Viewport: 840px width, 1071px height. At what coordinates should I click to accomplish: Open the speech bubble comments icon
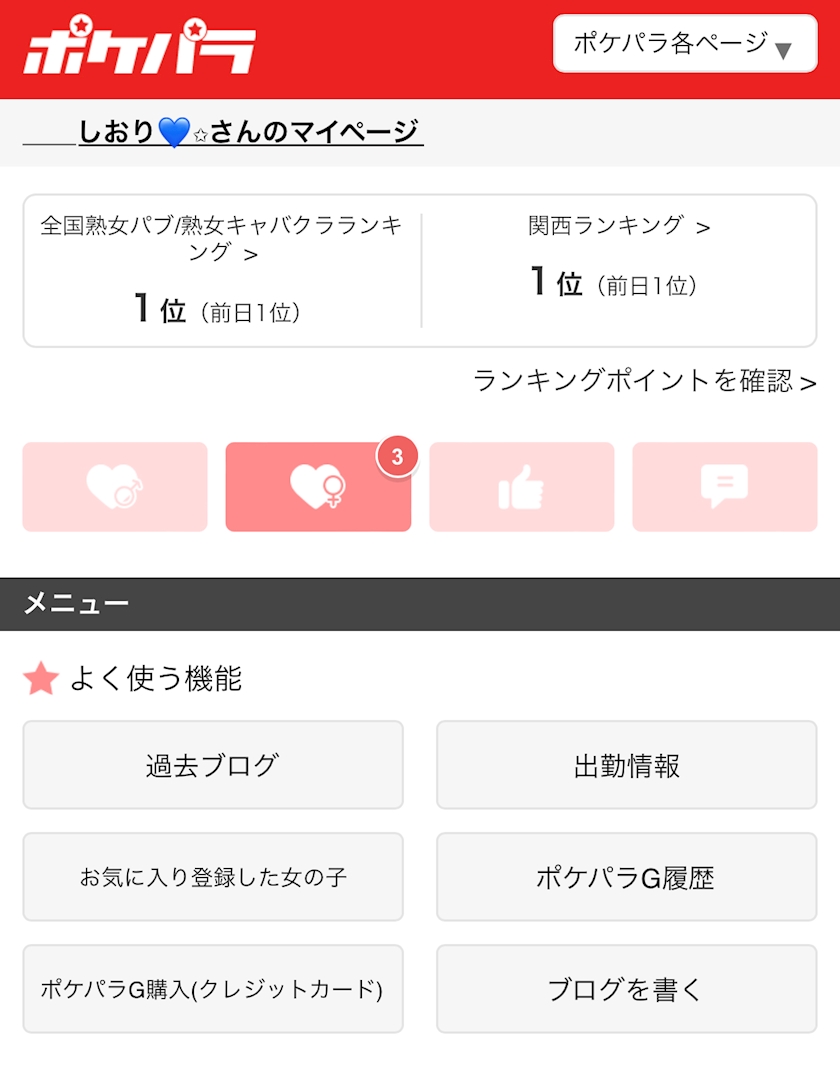(724, 487)
